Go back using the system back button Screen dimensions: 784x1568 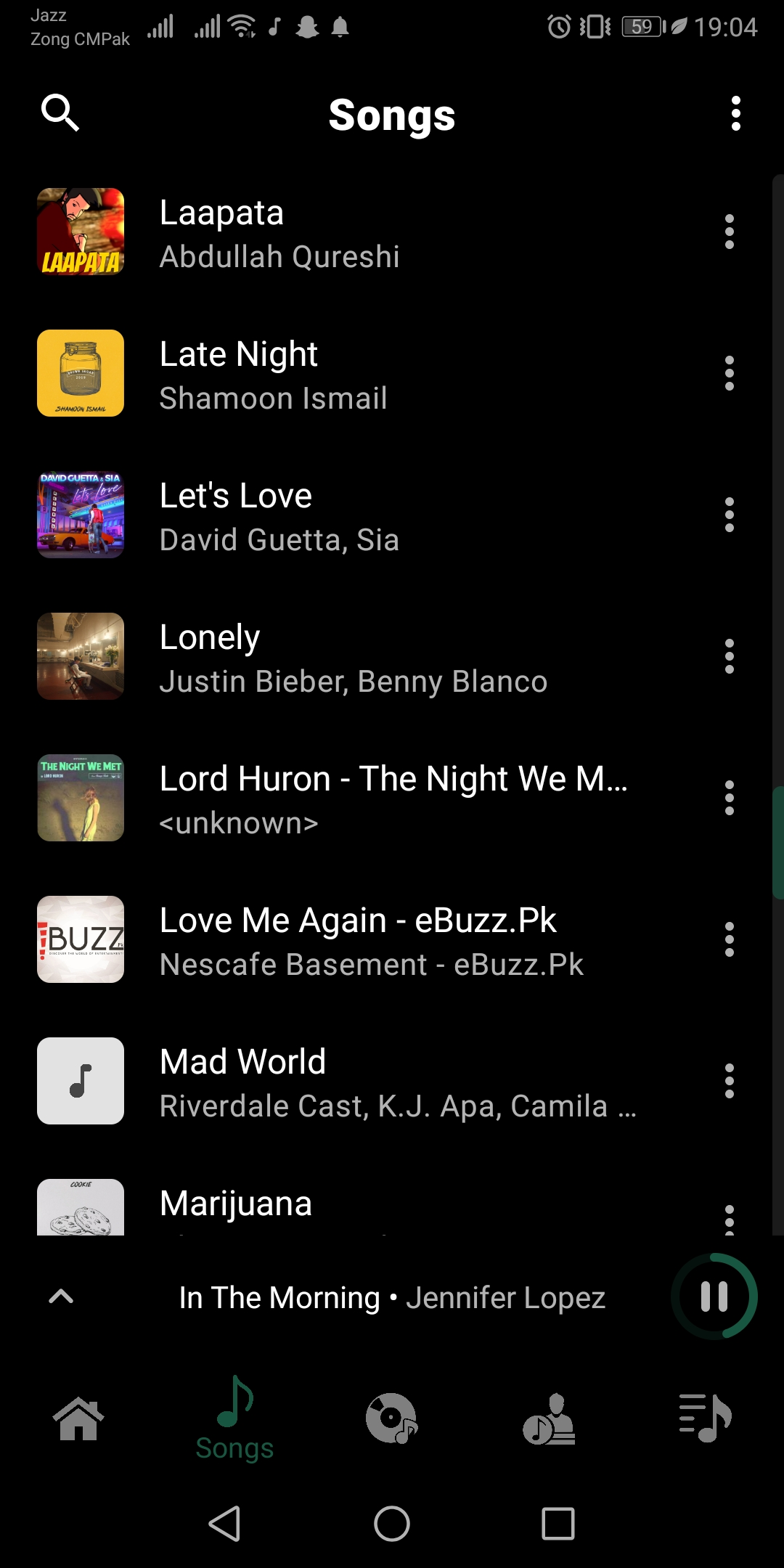point(225,1523)
